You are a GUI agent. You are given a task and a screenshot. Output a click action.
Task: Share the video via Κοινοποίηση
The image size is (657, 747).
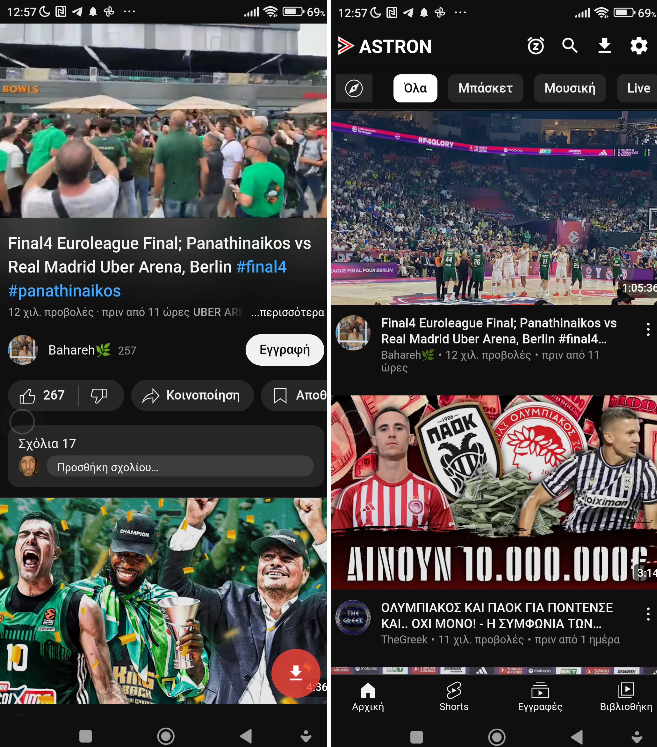coord(191,395)
